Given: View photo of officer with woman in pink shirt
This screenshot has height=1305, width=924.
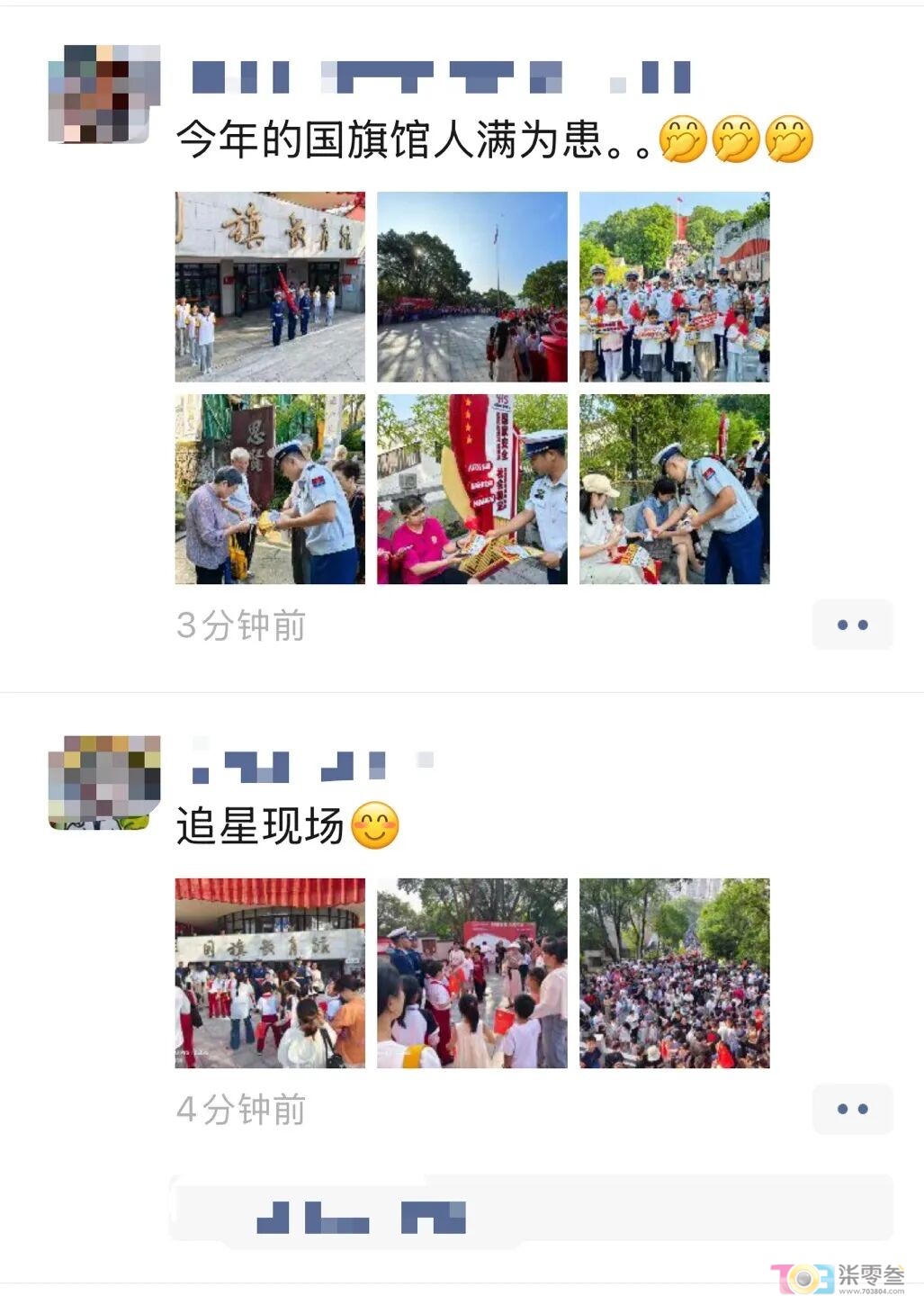Looking at the screenshot, I should (471, 489).
